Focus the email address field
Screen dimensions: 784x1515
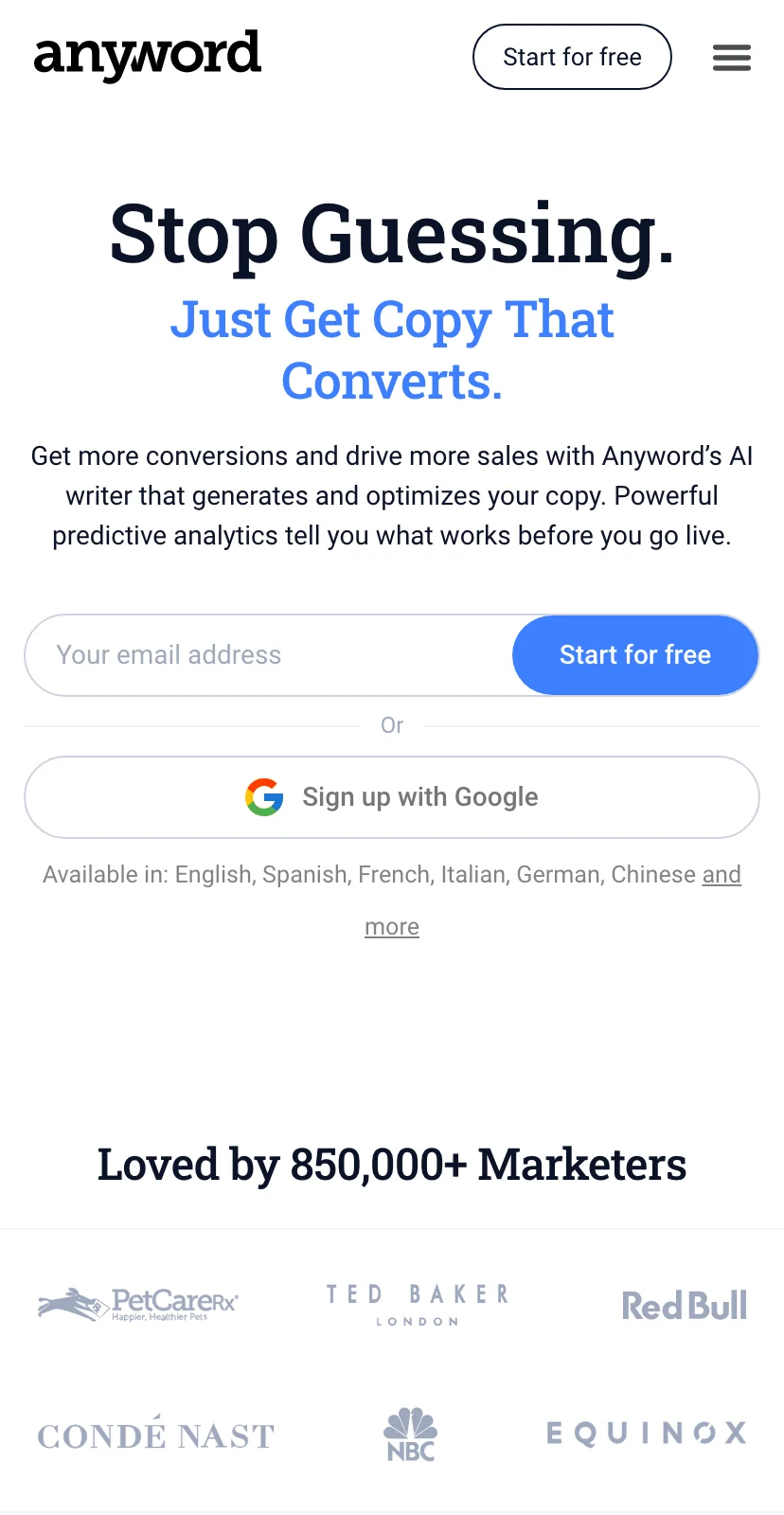tap(270, 655)
